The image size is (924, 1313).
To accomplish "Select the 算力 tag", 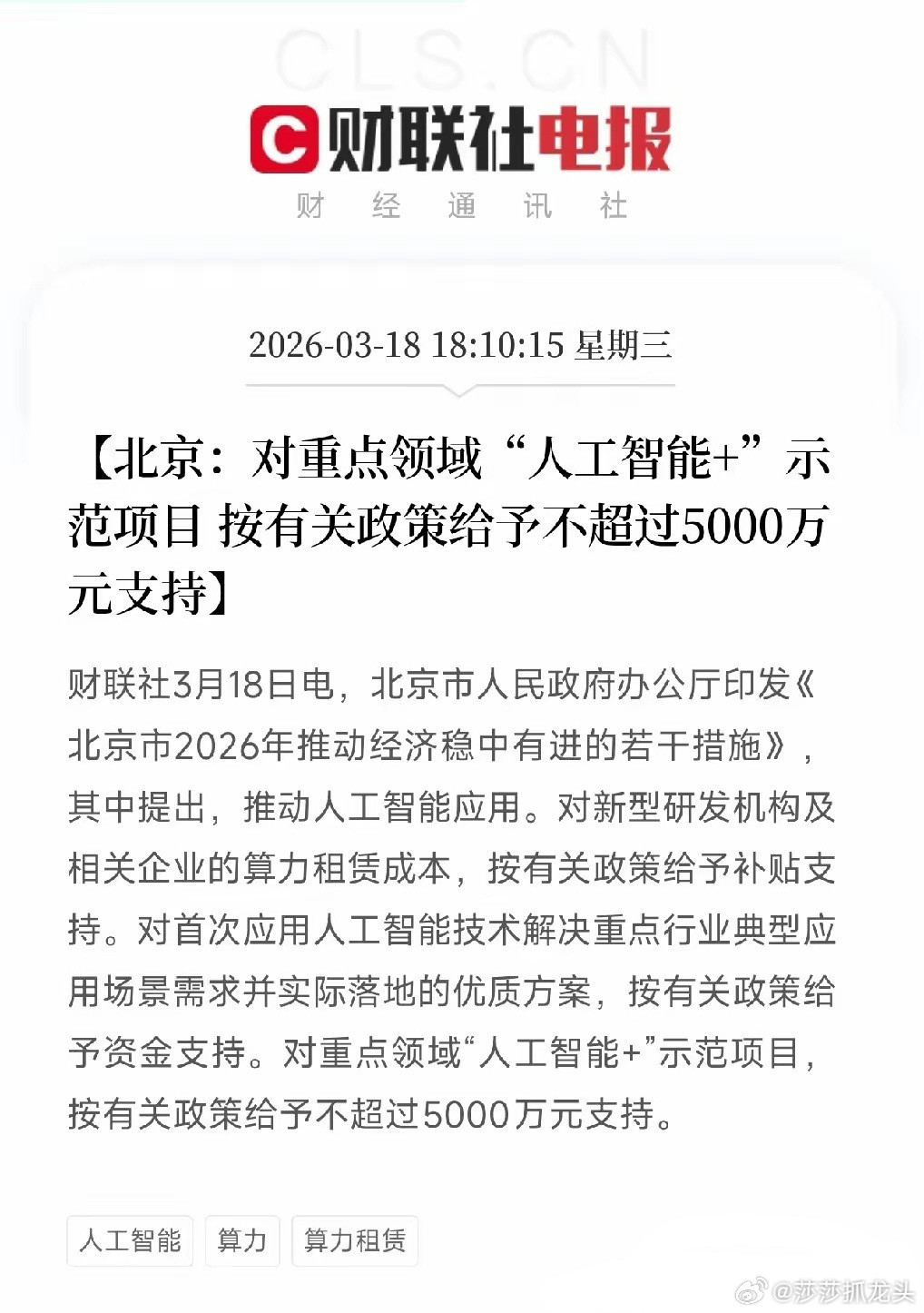I will point(241,1241).
